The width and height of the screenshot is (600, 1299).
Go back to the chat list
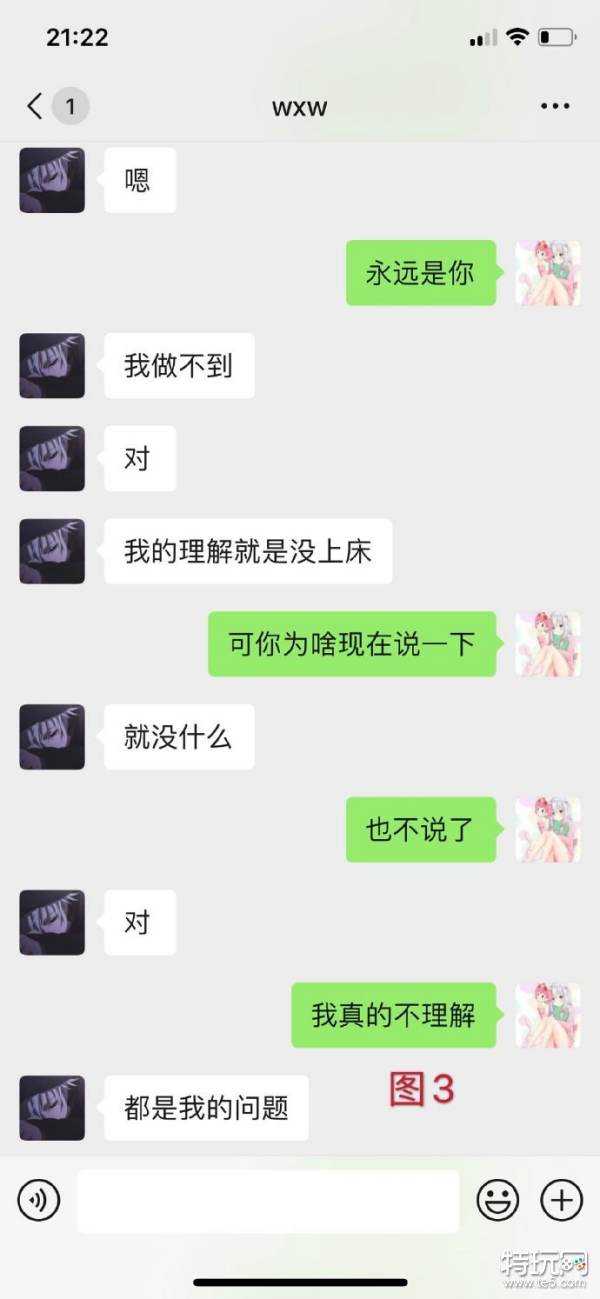[x=36, y=106]
